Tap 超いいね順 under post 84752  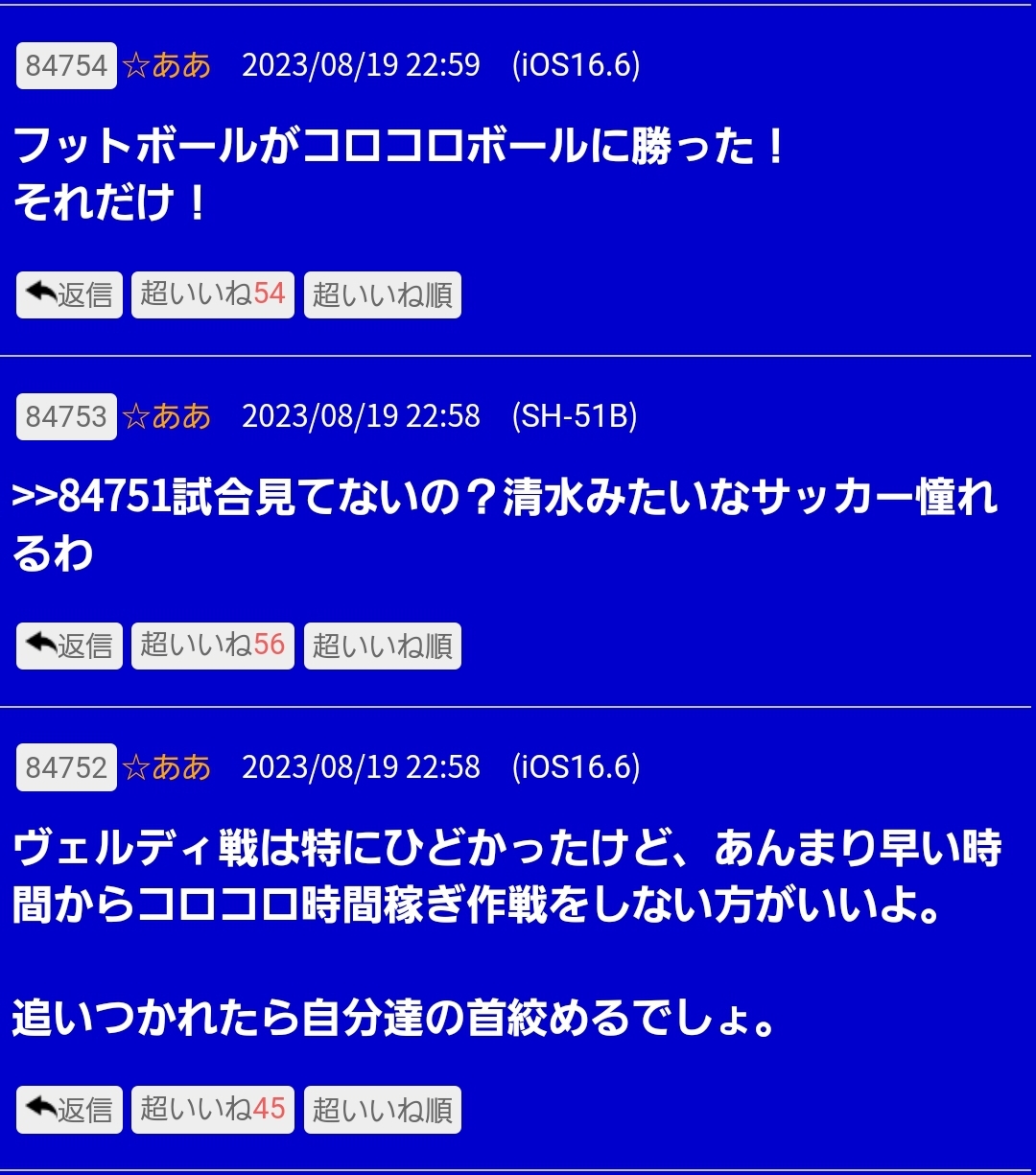click(x=383, y=1110)
